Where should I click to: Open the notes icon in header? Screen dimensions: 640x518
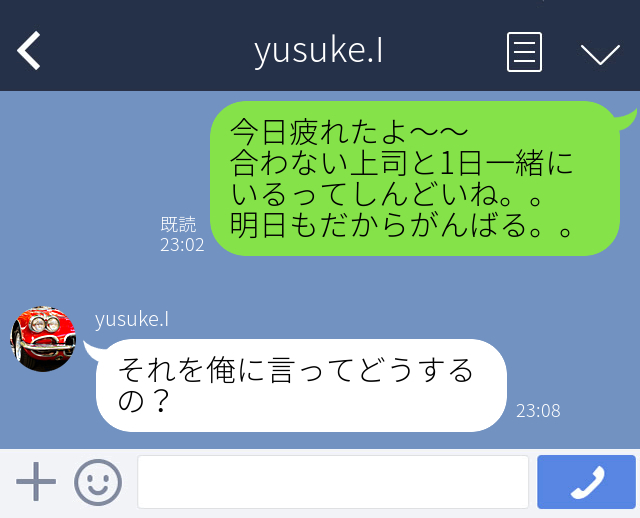(x=524, y=52)
